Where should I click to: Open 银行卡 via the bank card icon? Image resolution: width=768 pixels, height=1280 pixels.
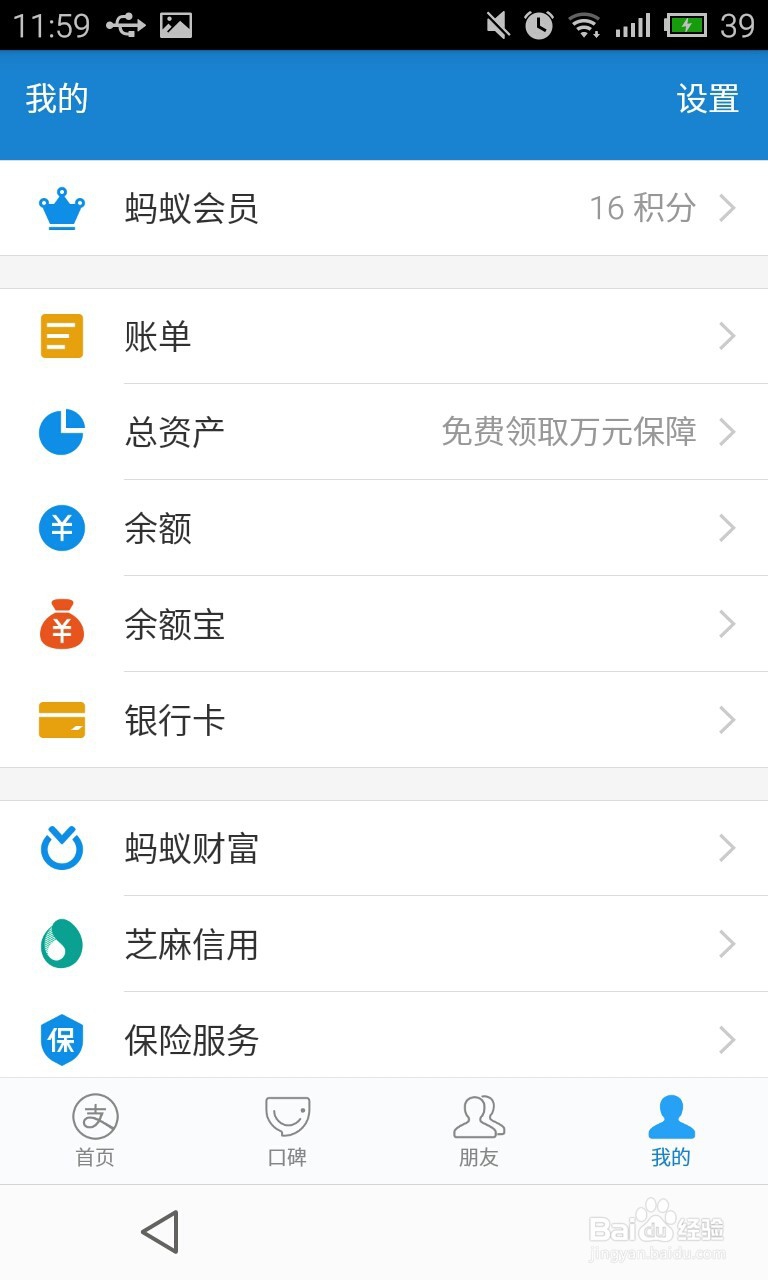click(x=62, y=720)
